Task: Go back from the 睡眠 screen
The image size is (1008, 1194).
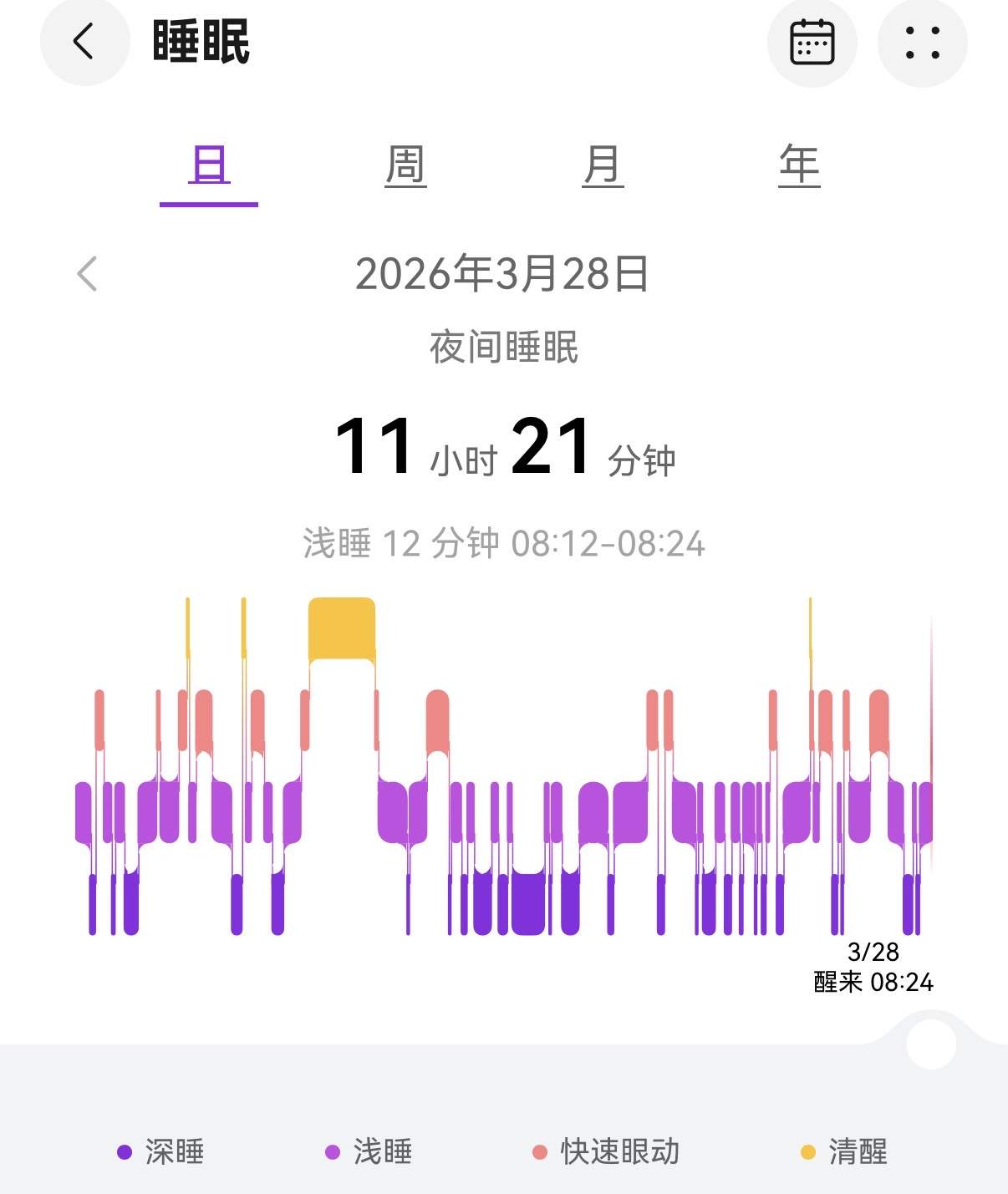Action: pyautogui.click(x=84, y=42)
